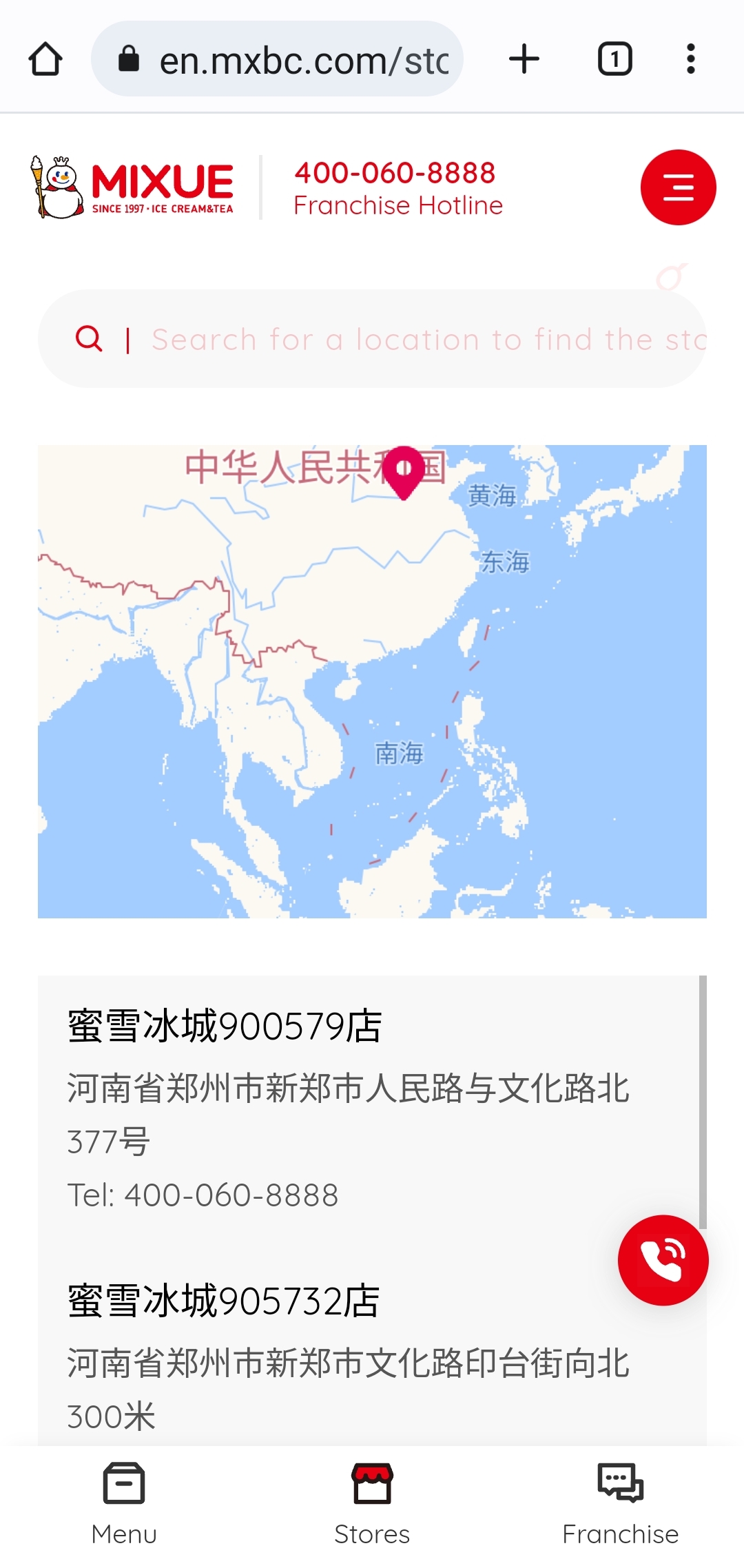Tap the floating red phone call button
This screenshot has width=744, height=1568.
[x=663, y=1260]
